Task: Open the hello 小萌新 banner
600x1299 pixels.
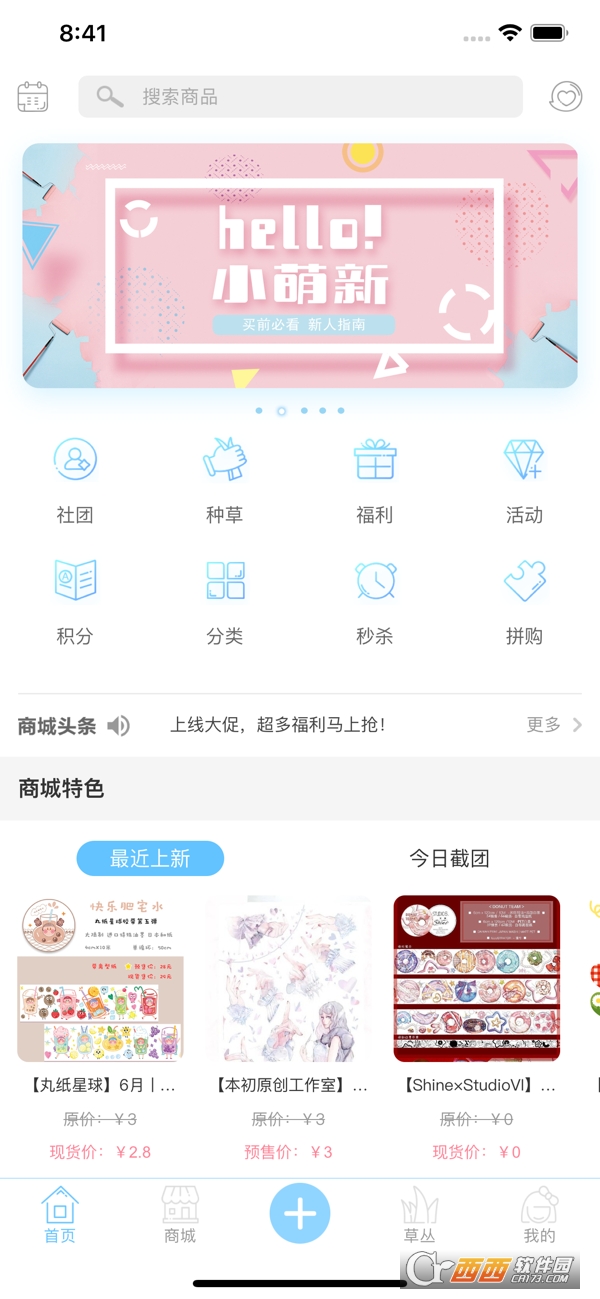Action: tap(300, 265)
